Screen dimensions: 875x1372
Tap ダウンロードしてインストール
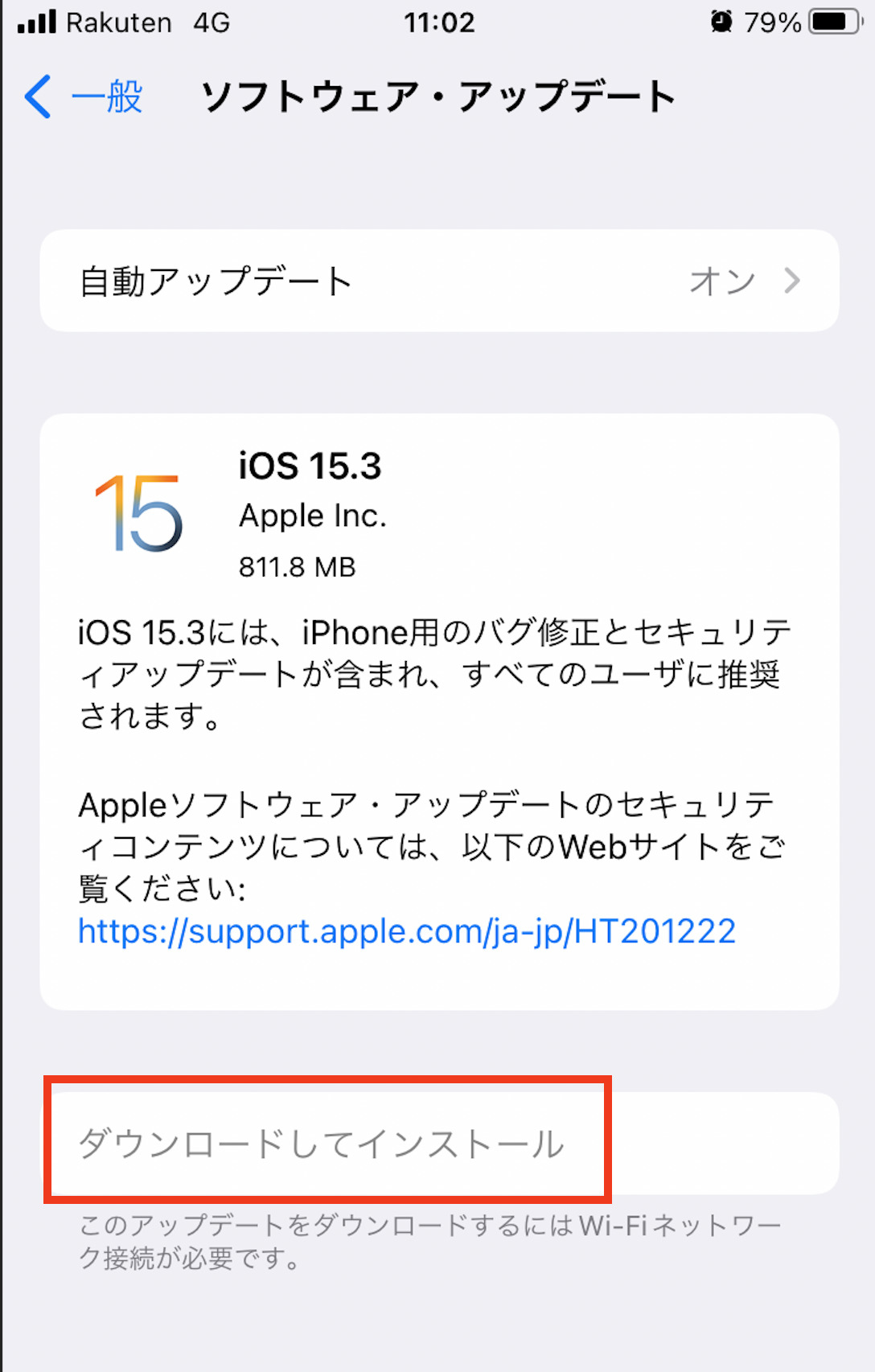322,1143
